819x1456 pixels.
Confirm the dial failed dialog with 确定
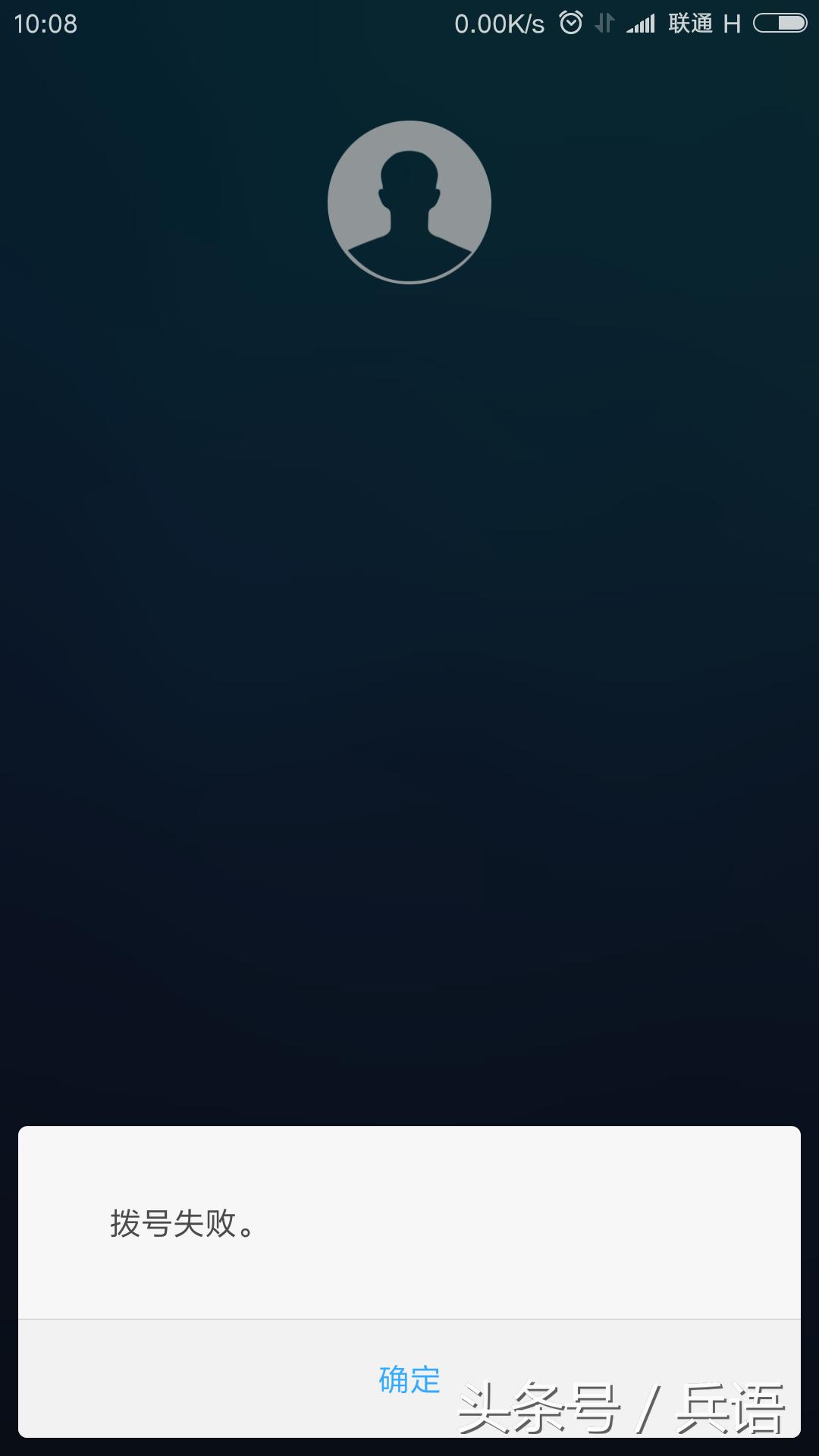pos(409,1379)
